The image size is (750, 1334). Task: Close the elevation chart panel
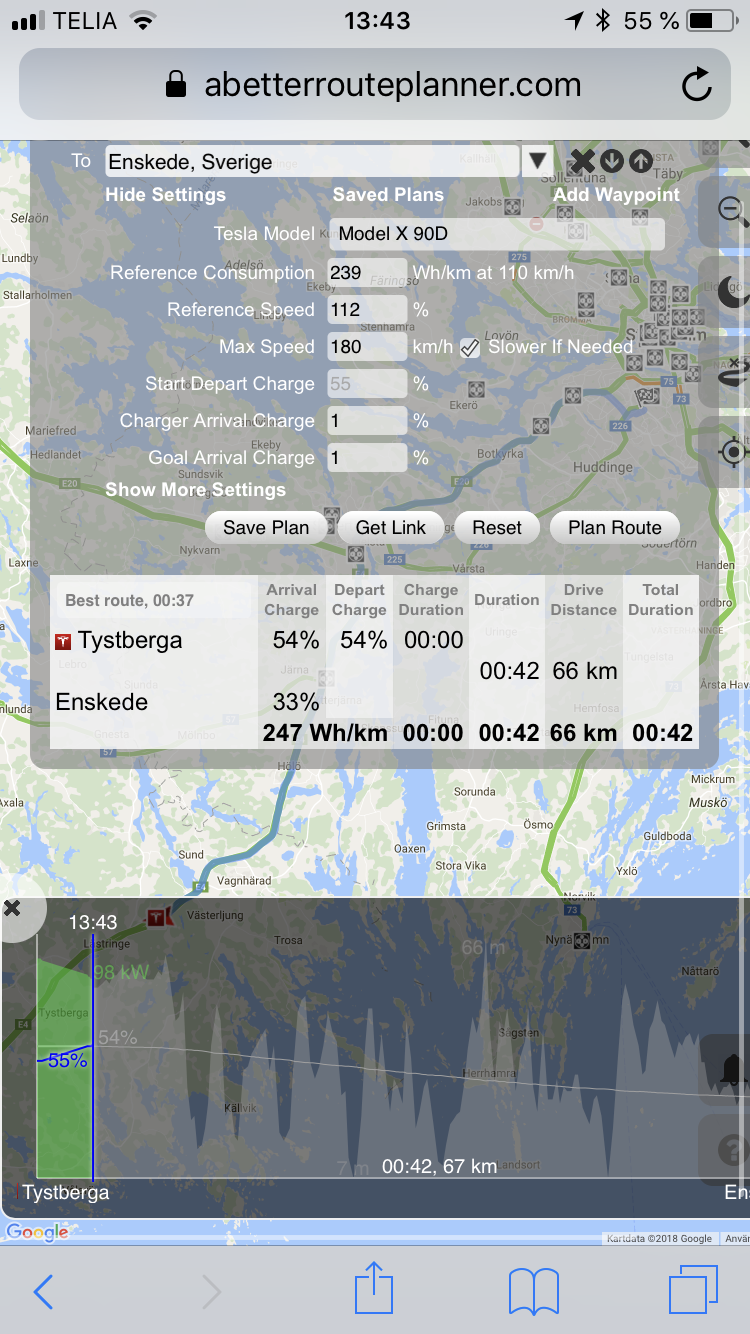(13, 908)
